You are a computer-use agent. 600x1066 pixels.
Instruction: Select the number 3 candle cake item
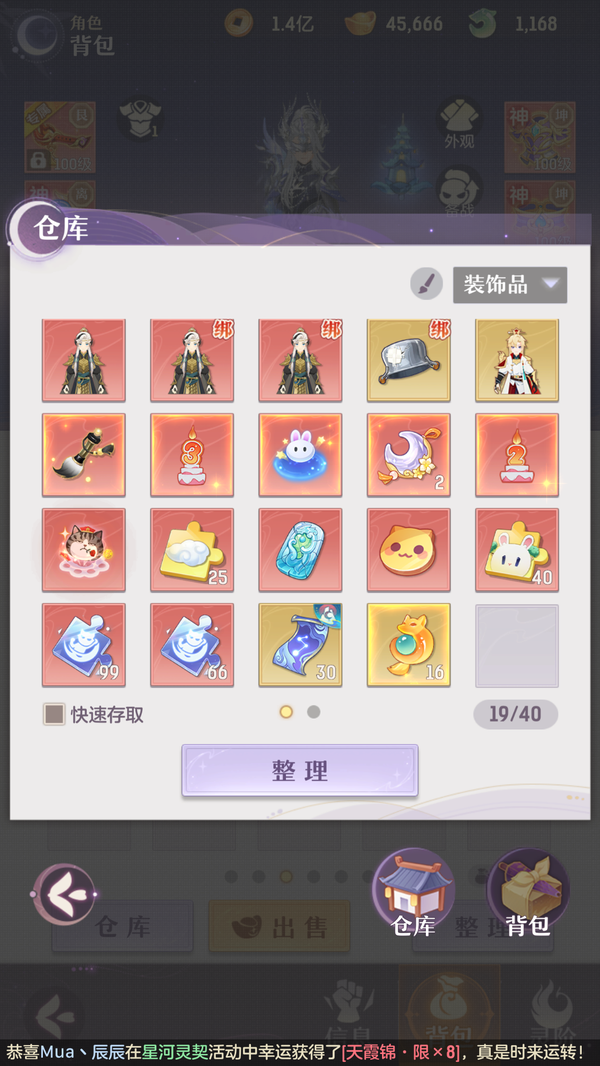192,454
